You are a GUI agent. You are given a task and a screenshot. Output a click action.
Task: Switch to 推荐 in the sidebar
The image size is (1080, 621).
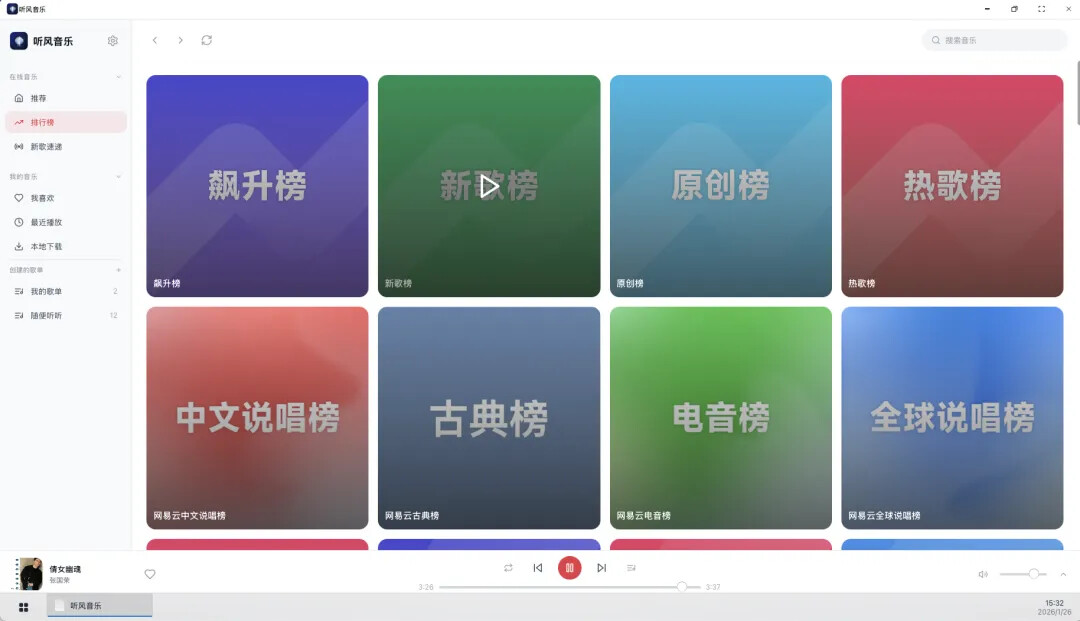pyautogui.click(x=38, y=98)
